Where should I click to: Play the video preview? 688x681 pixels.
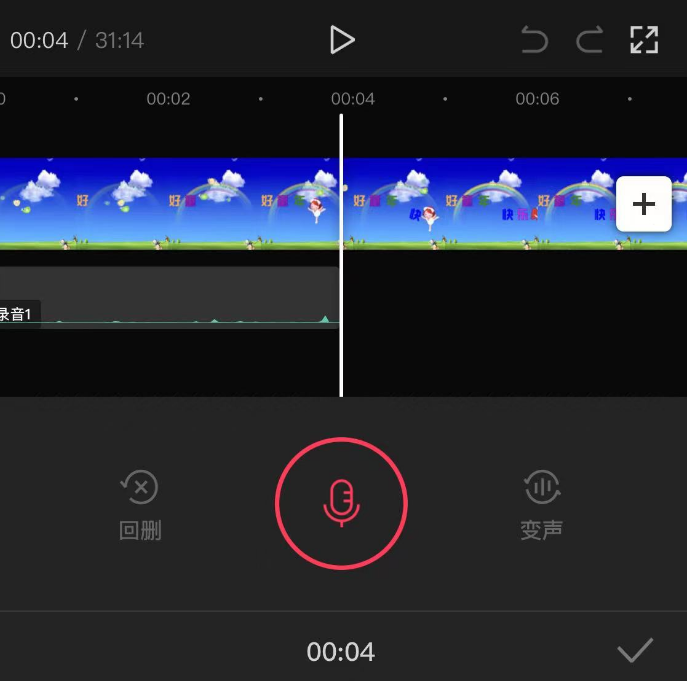(x=342, y=40)
